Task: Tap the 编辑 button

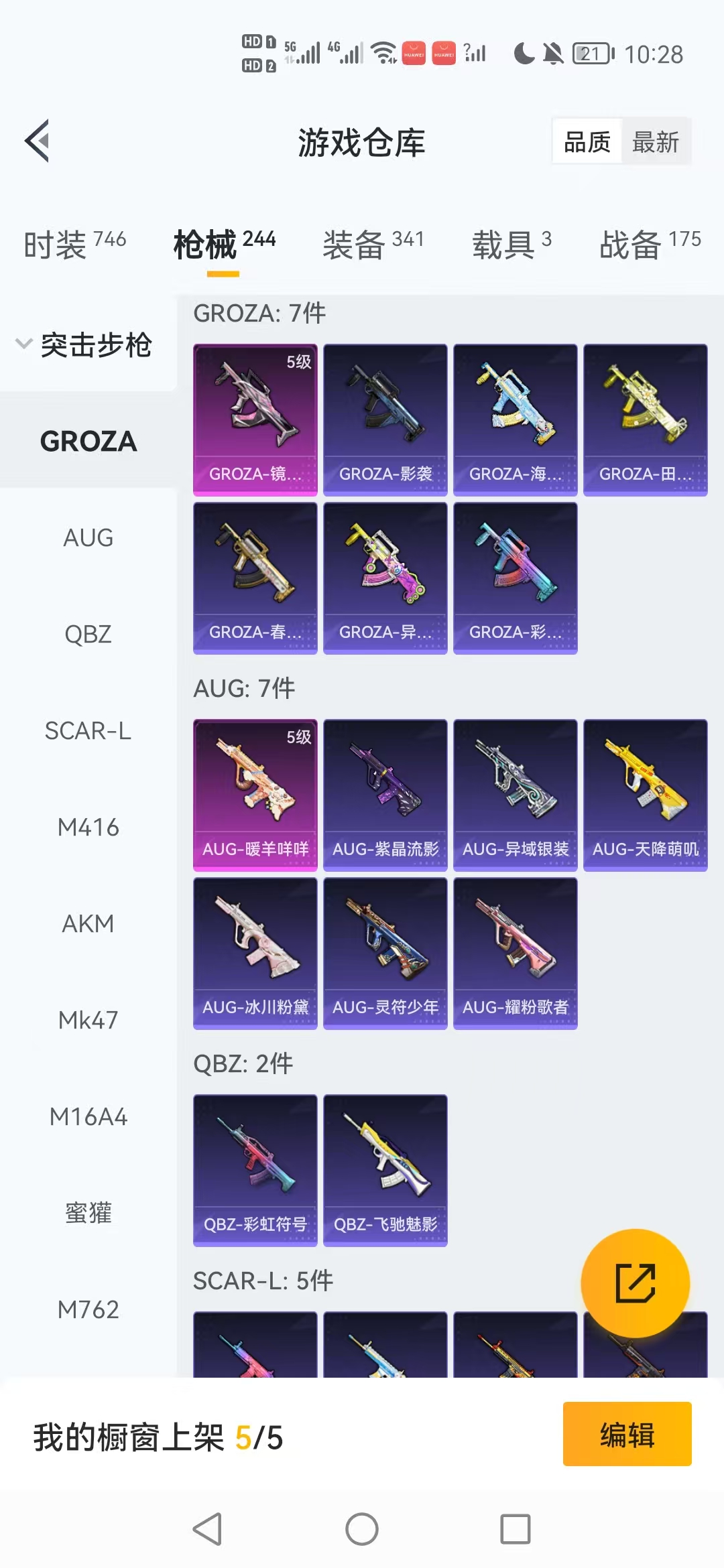Action: click(627, 1434)
